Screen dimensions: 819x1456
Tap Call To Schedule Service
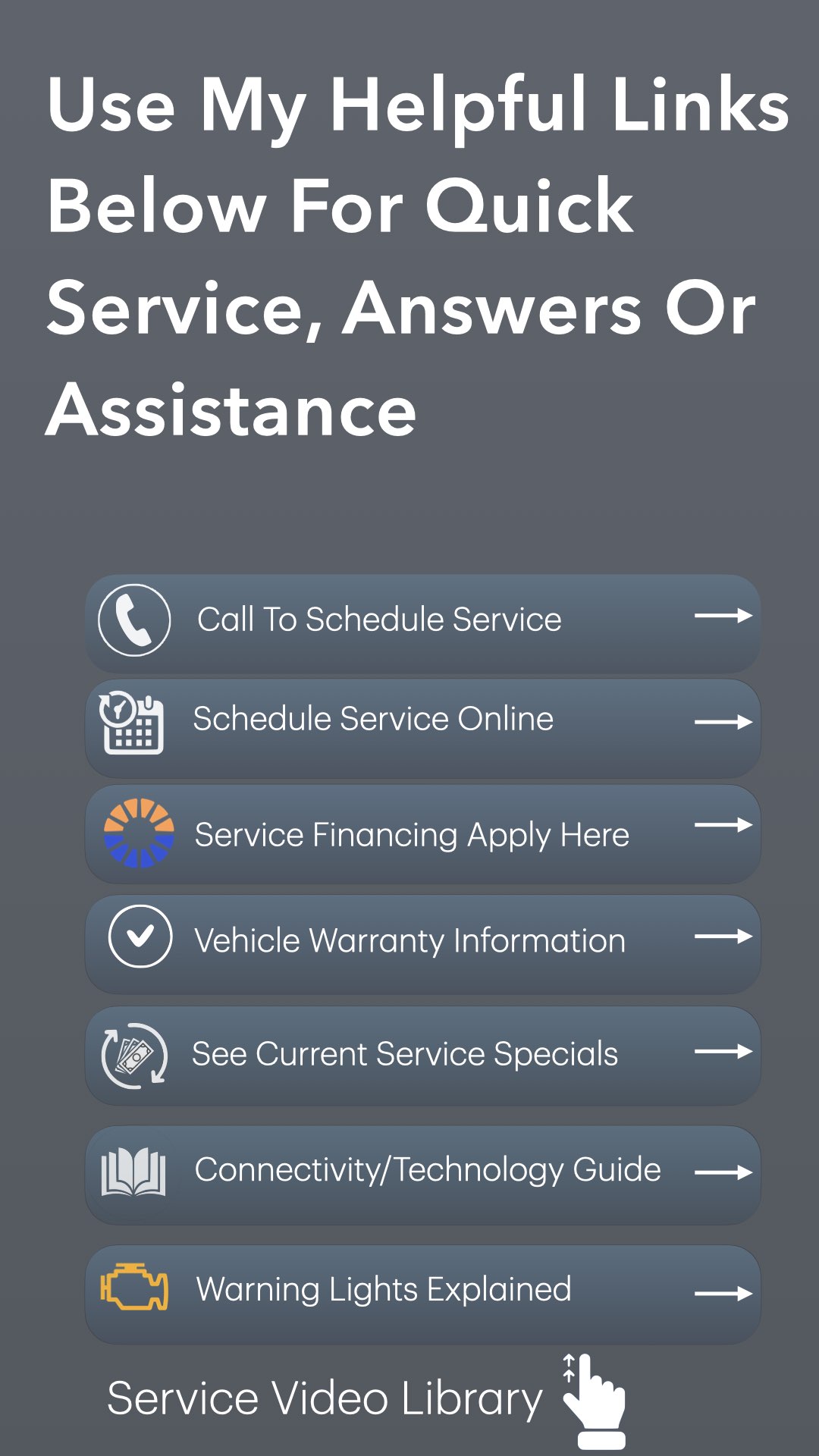[422, 622]
